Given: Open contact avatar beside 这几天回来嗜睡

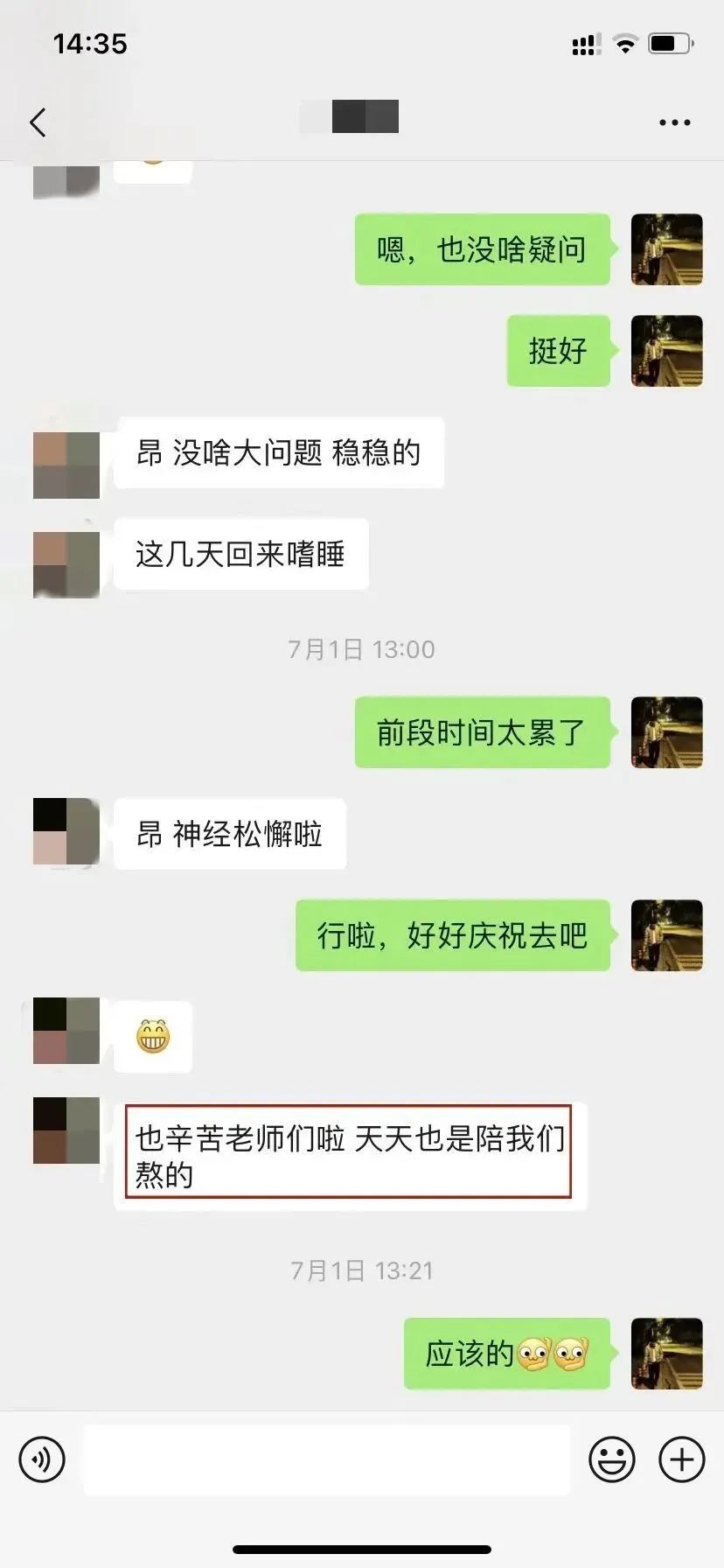Looking at the screenshot, I should (x=66, y=565).
